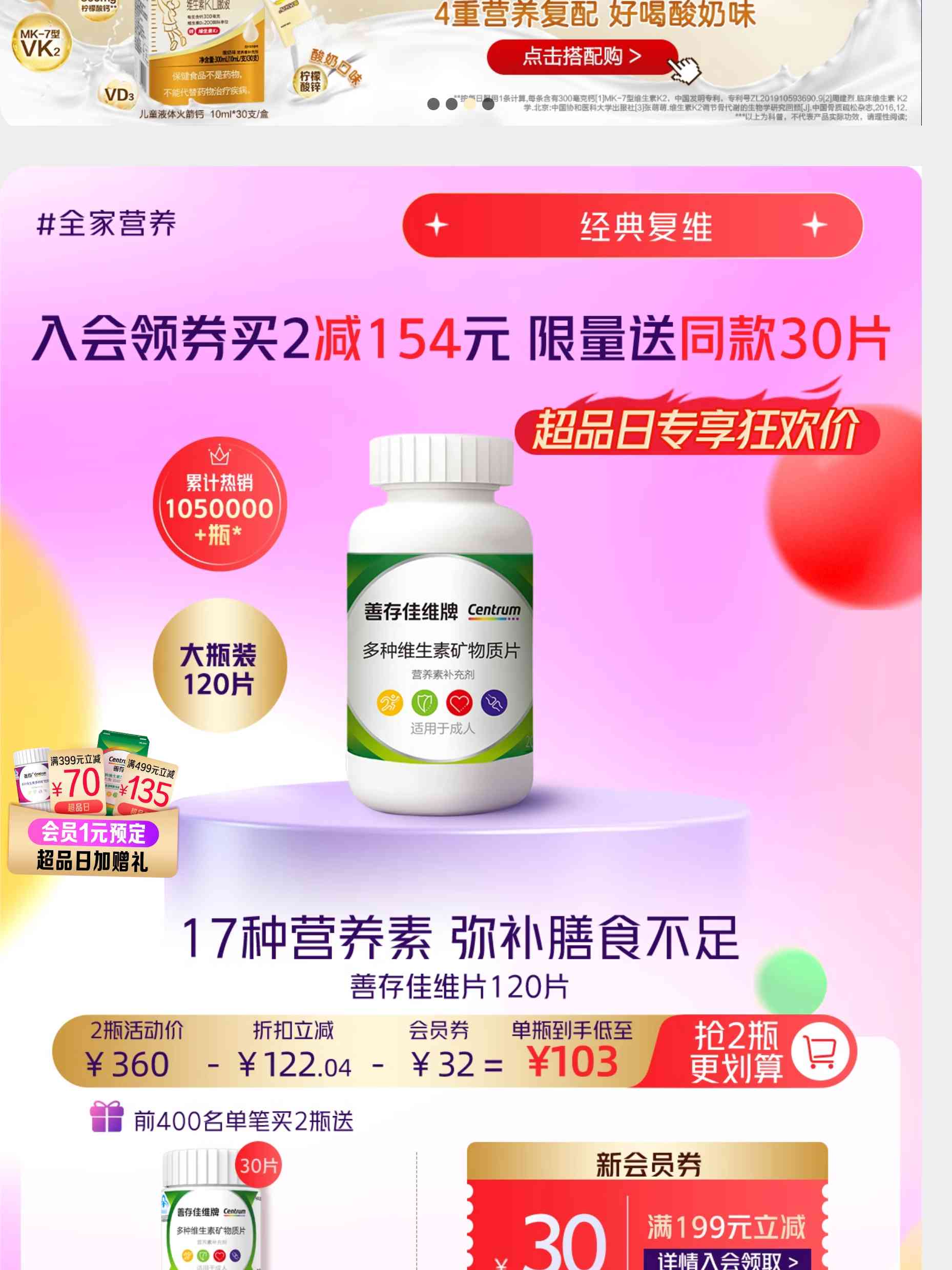Tap the 点击搭配购 button
This screenshot has height=1270, width=952.
581,56
